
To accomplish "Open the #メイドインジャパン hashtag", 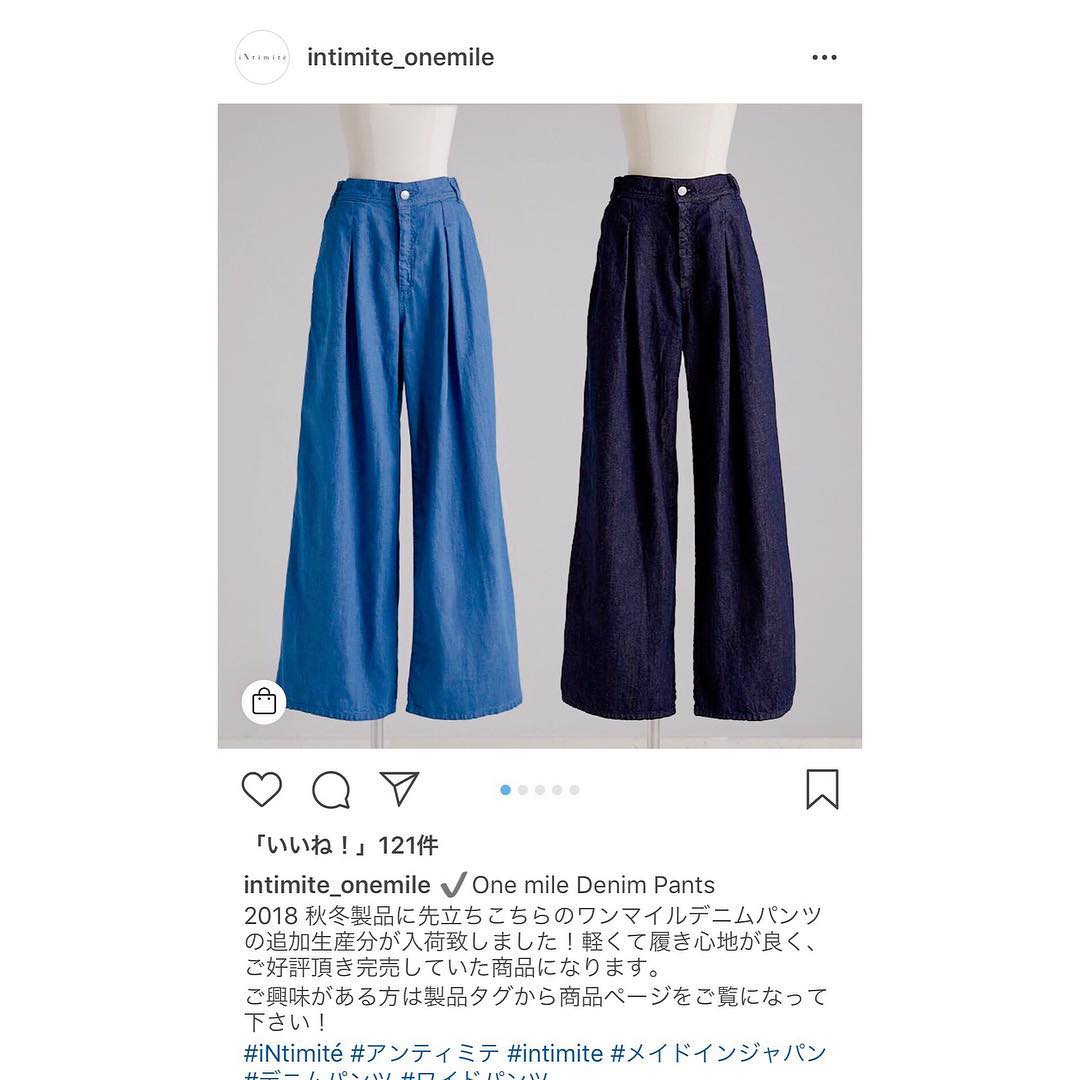I will coord(718,1053).
